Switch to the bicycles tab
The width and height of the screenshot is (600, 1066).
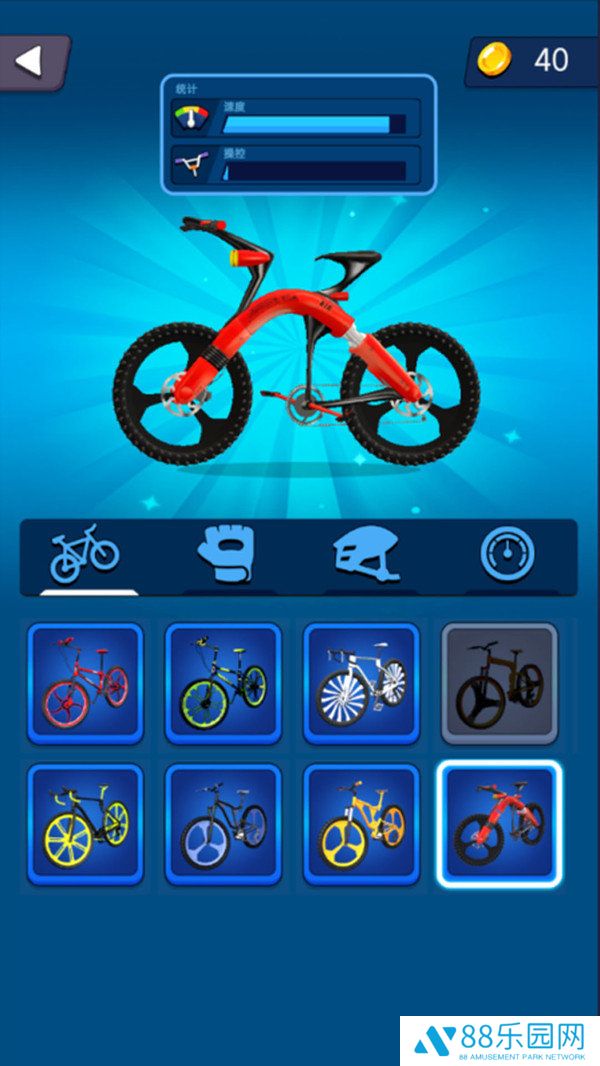(x=86, y=555)
